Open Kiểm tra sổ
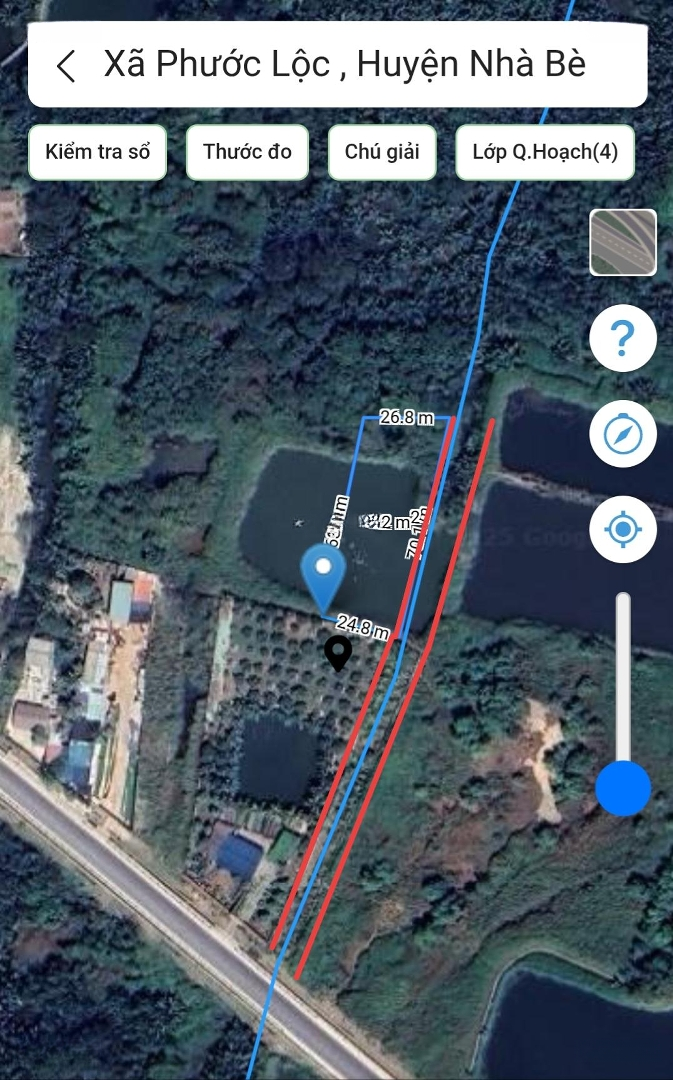The width and height of the screenshot is (673, 1080). tap(97, 152)
